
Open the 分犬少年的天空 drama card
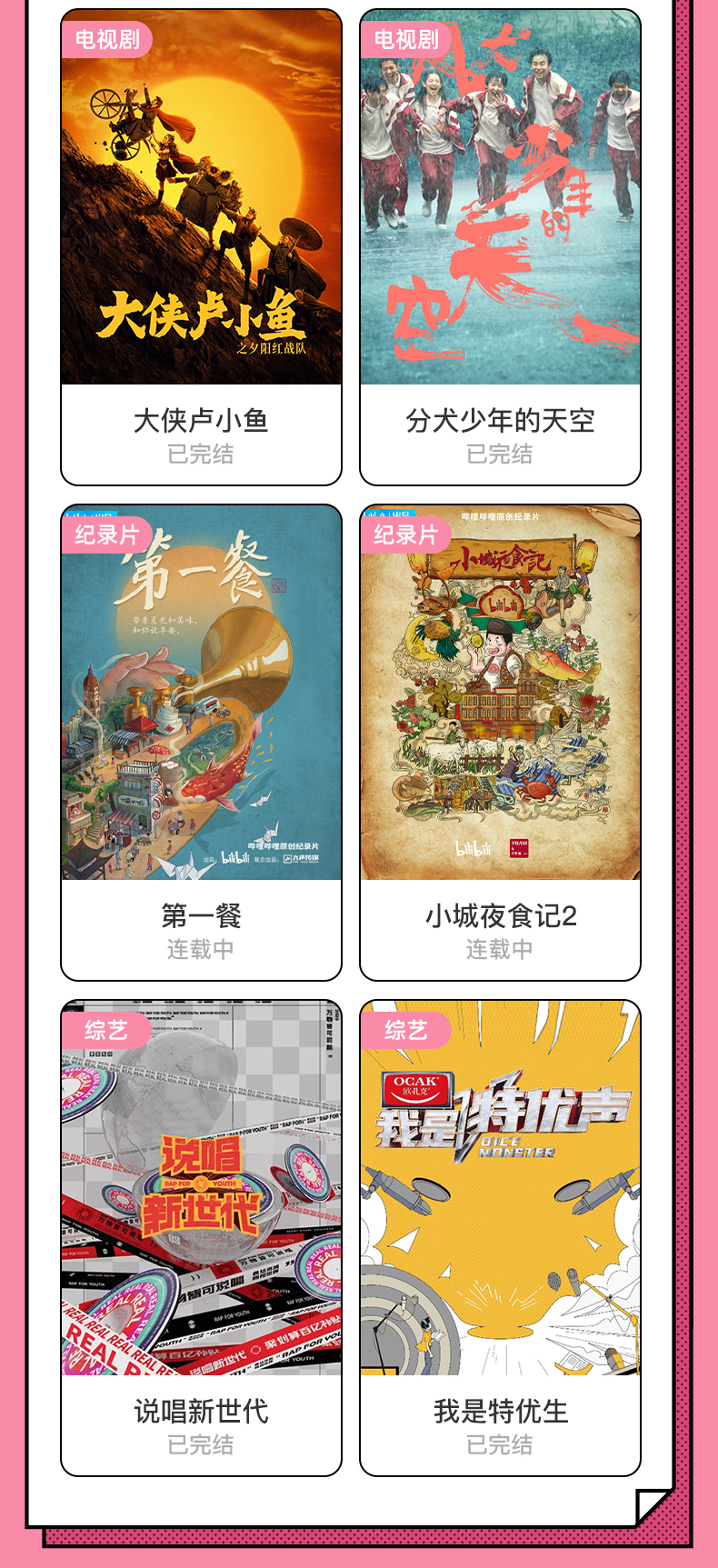point(500,247)
